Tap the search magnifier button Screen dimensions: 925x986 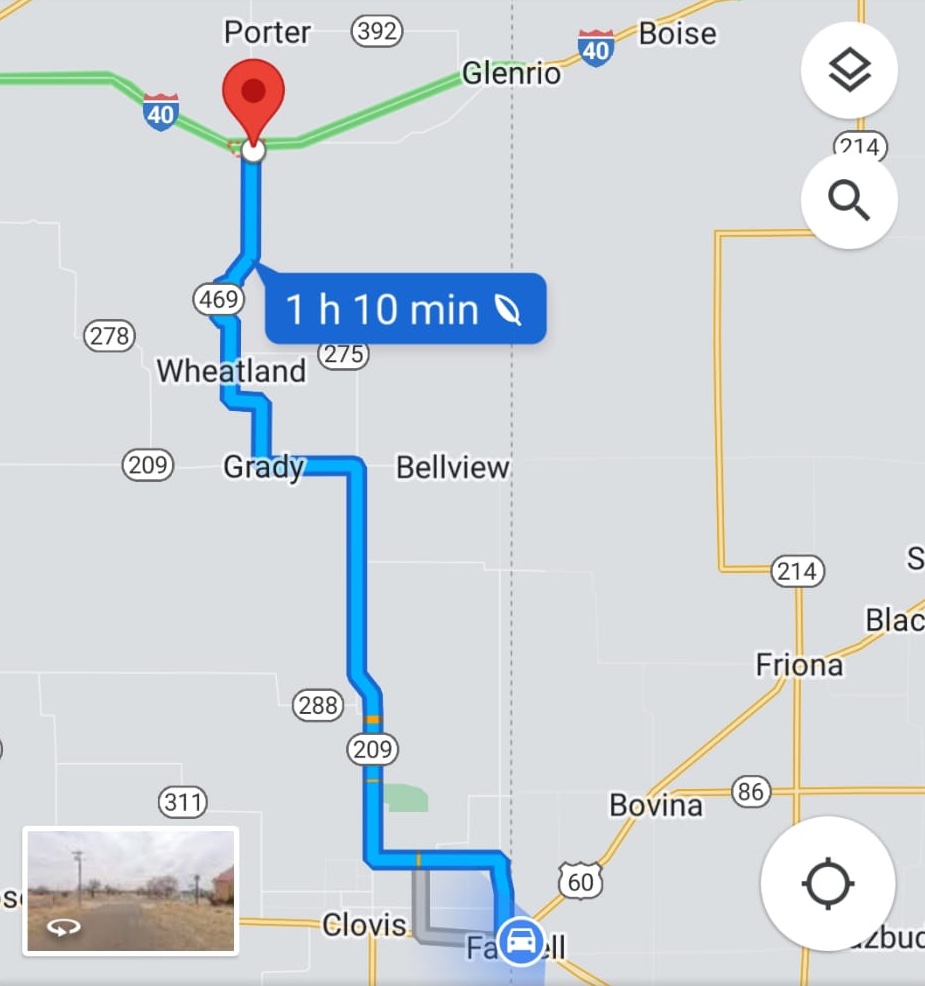pyautogui.click(x=849, y=201)
